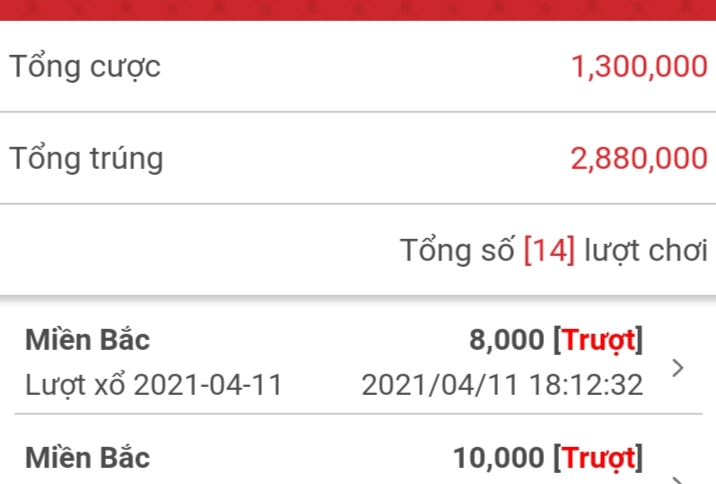Open the Miền Bắc 10,000 bet record
The height and width of the screenshot is (484, 716).
(357, 460)
